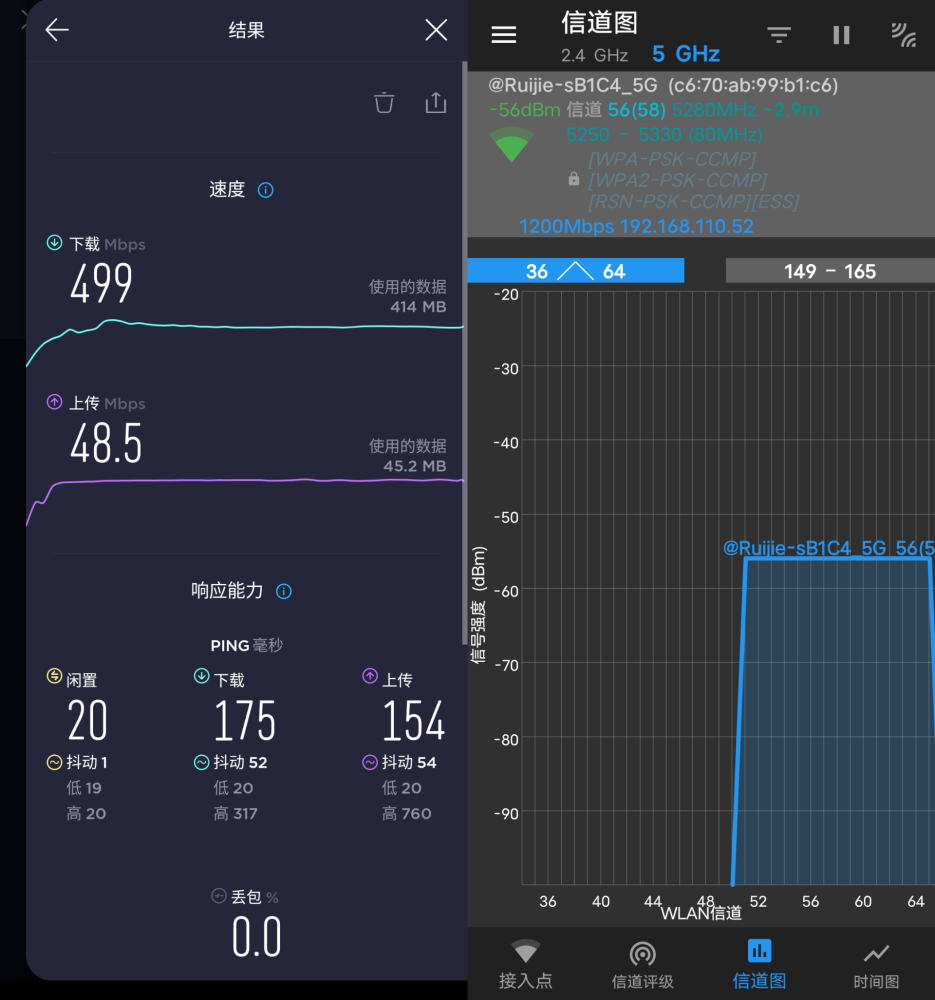Open the hamburger drawer menu
Viewport: 935px width, 1000px height.
coord(504,35)
